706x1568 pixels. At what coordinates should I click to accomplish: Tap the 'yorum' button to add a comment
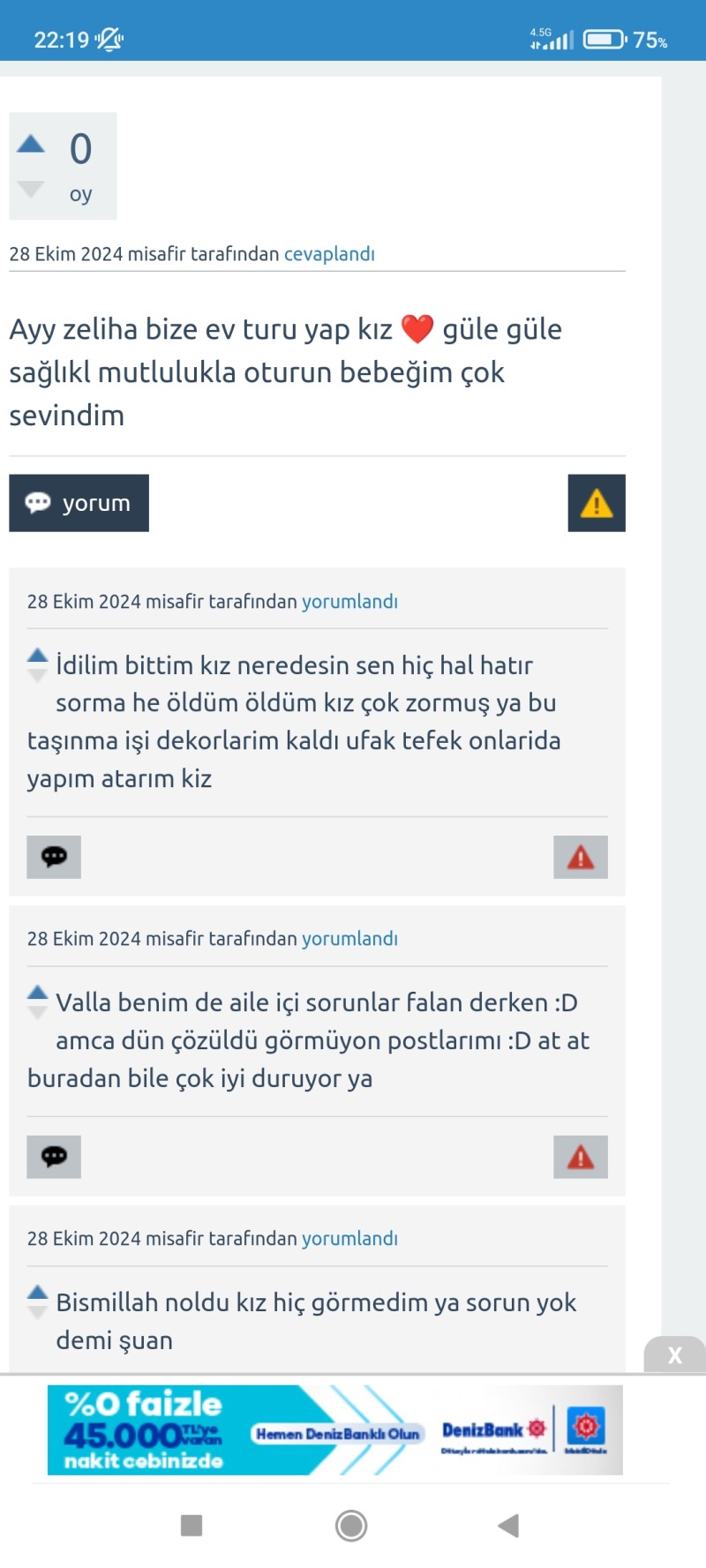(x=79, y=503)
